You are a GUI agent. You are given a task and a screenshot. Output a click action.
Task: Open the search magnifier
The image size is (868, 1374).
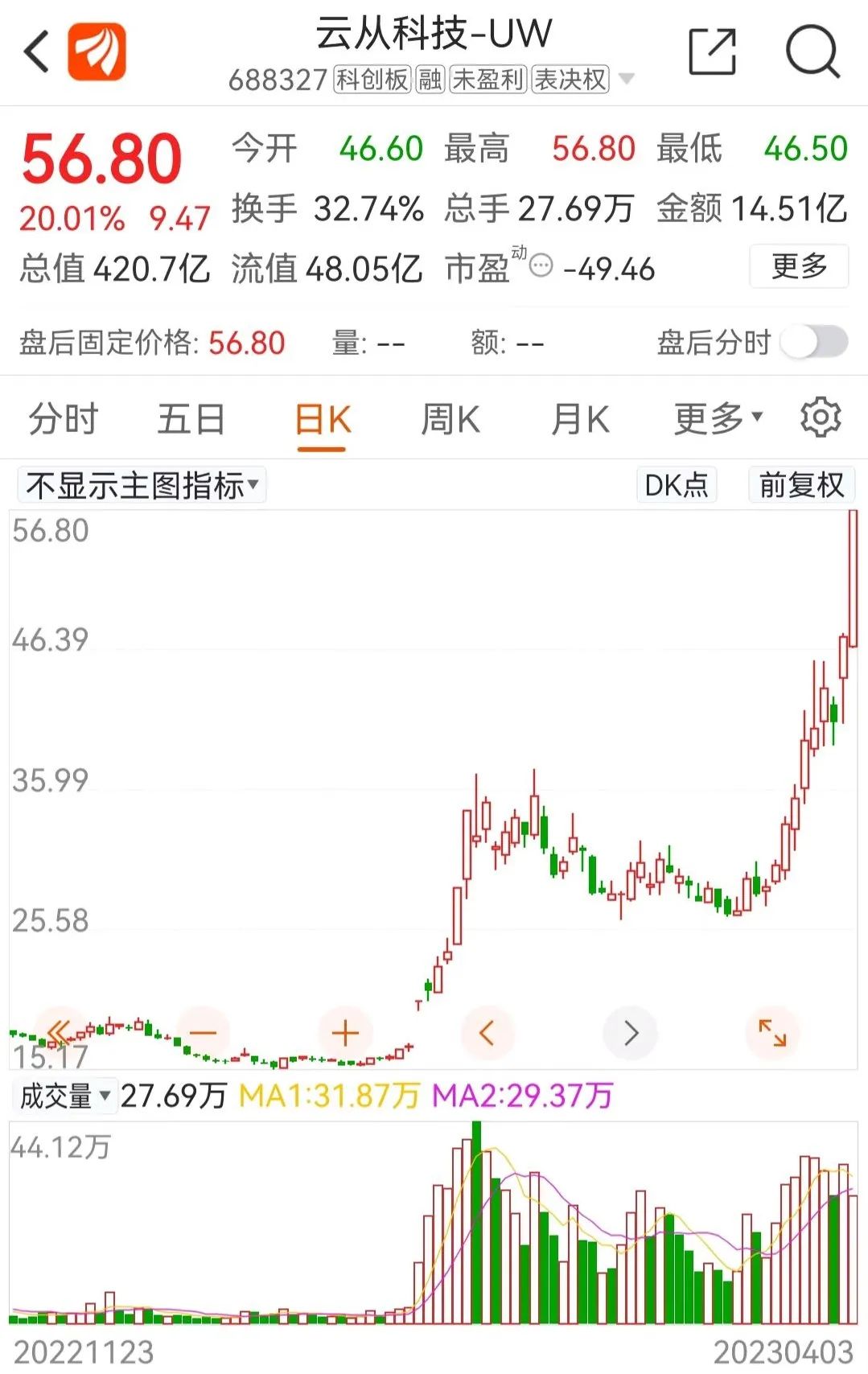[812, 51]
